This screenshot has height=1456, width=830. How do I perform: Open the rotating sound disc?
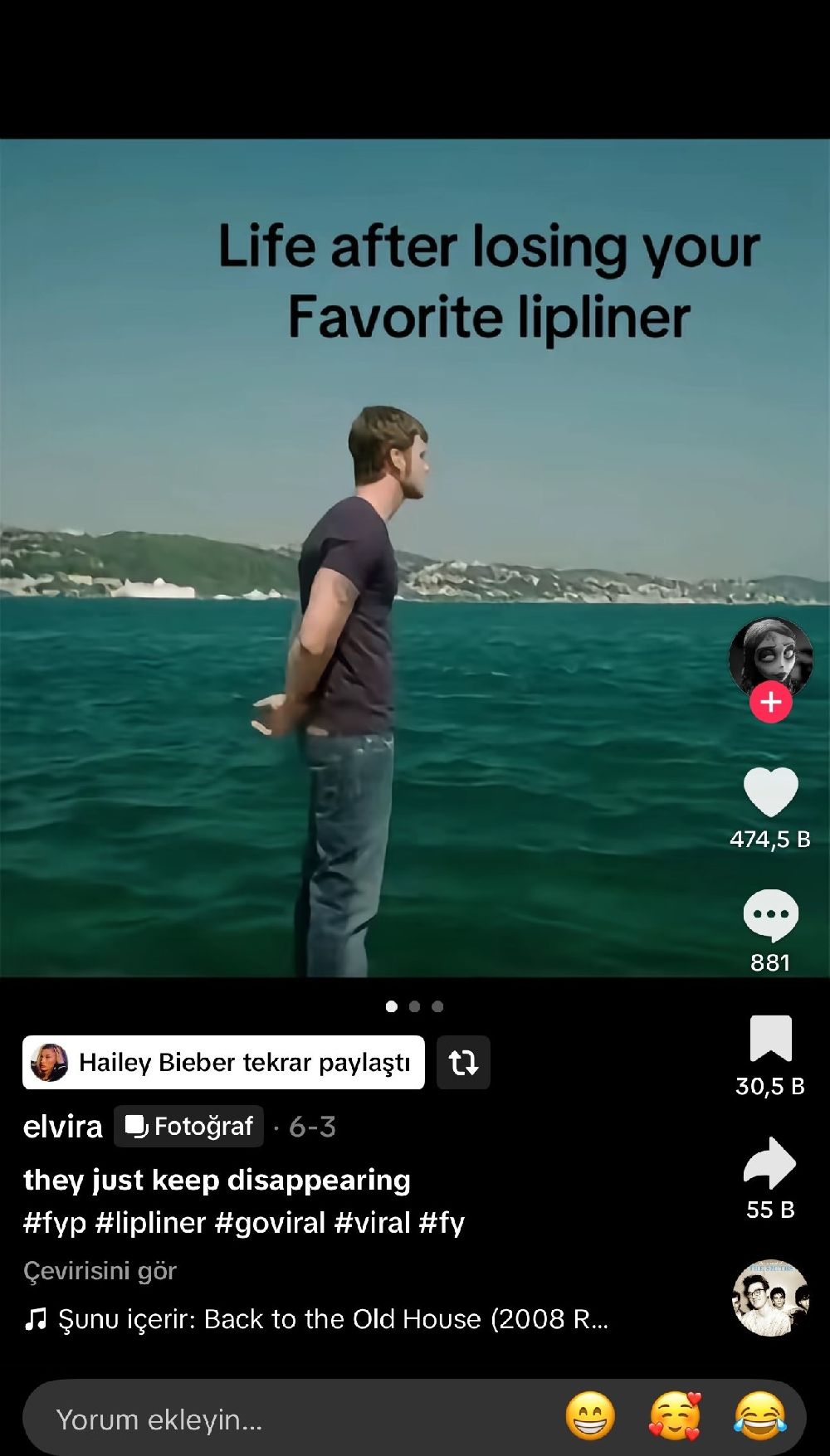pos(770,1298)
